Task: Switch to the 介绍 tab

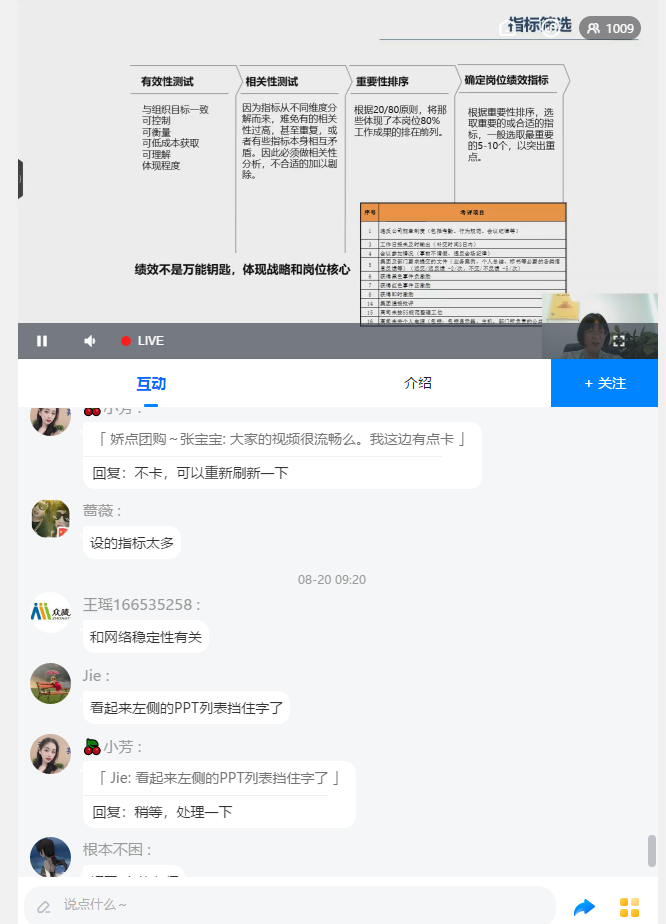Action: point(418,383)
